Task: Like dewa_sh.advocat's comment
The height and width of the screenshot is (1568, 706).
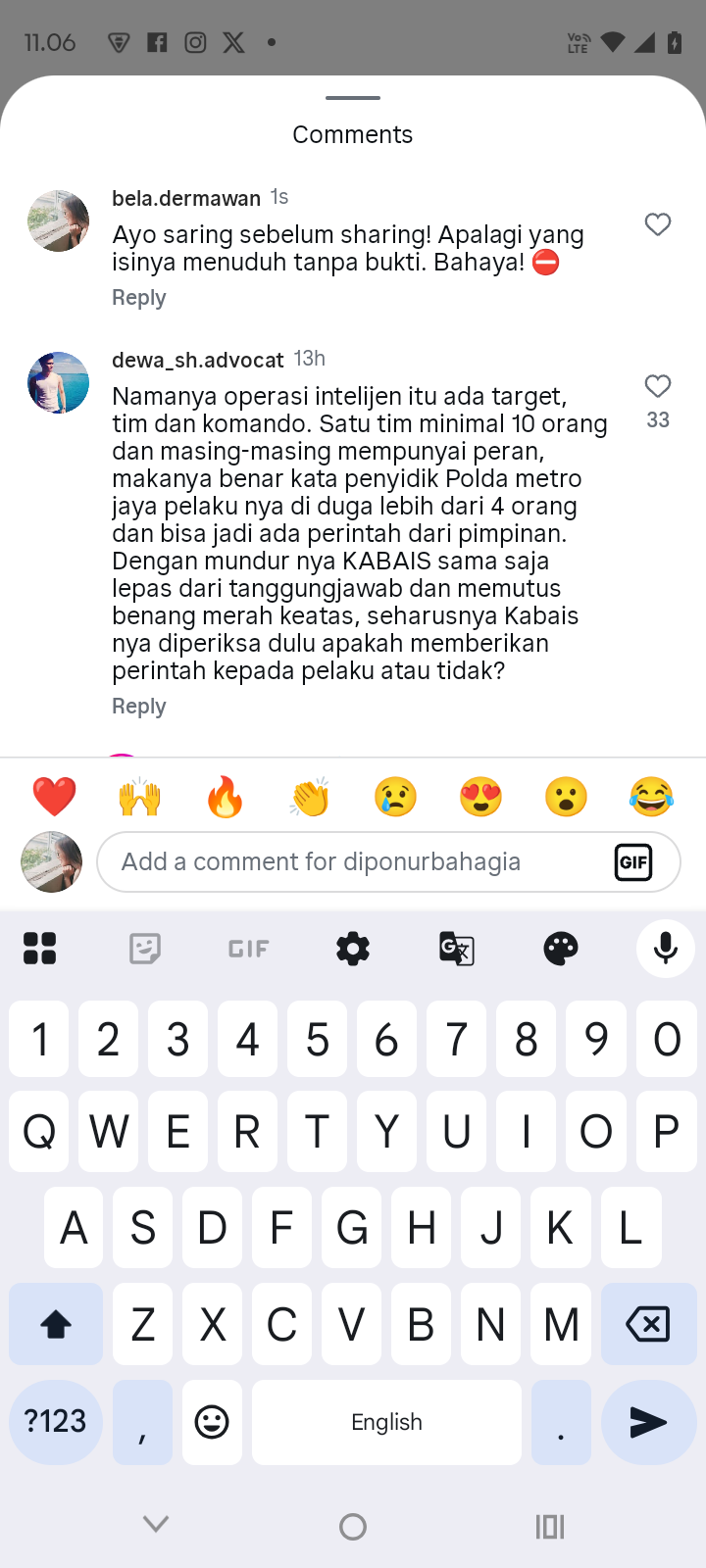Action: 658,386
